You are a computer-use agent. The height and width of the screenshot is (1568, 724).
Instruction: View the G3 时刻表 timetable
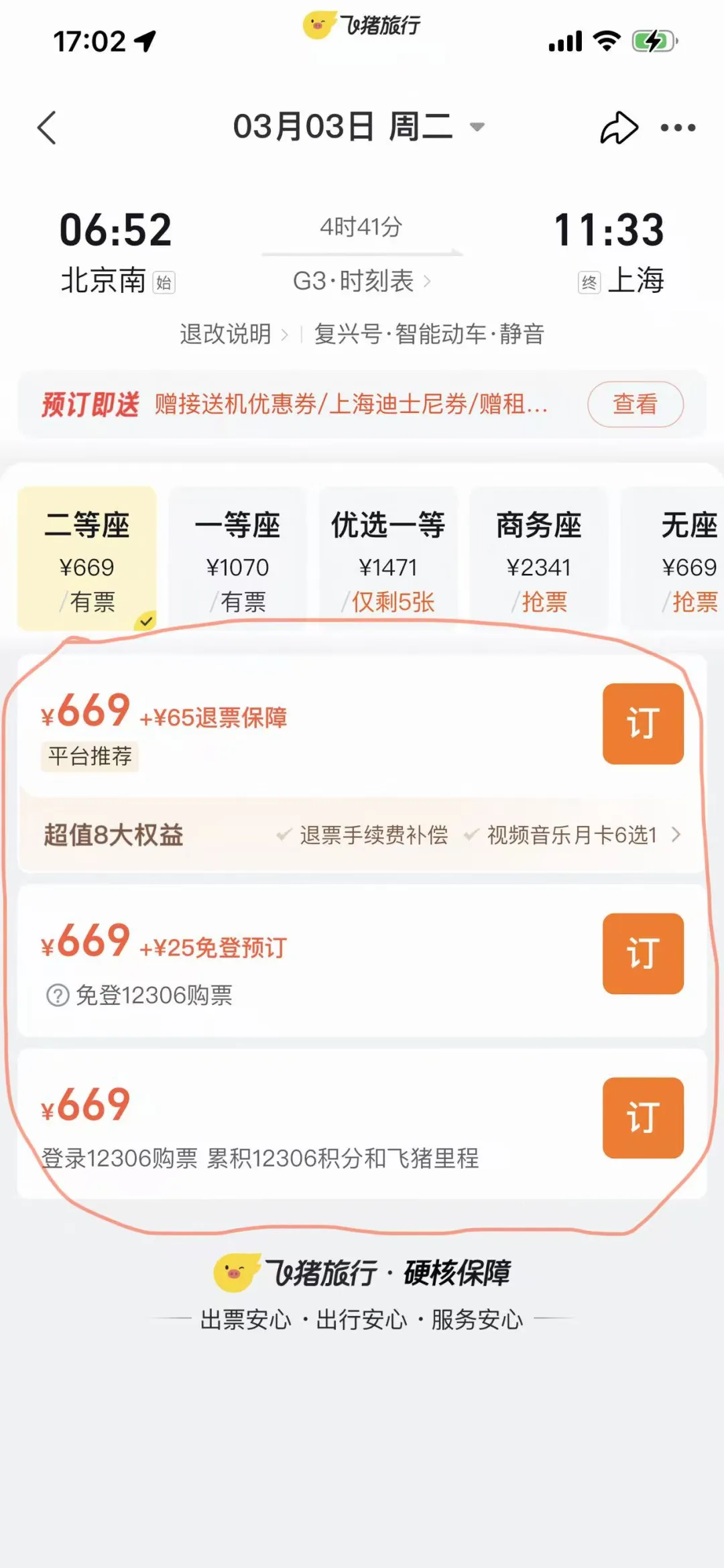point(361,282)
